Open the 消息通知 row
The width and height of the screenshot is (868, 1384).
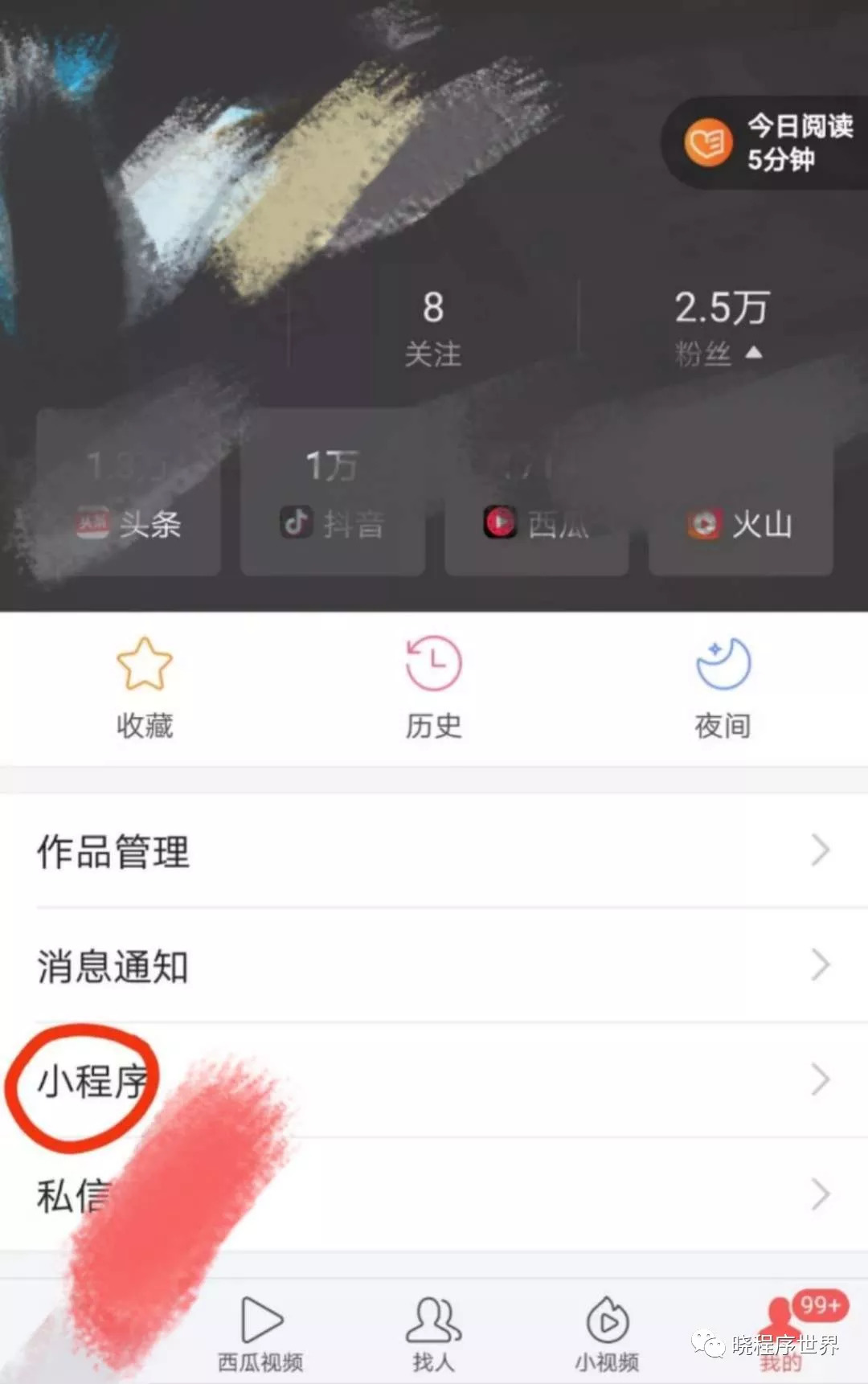(x=434, y=965)
